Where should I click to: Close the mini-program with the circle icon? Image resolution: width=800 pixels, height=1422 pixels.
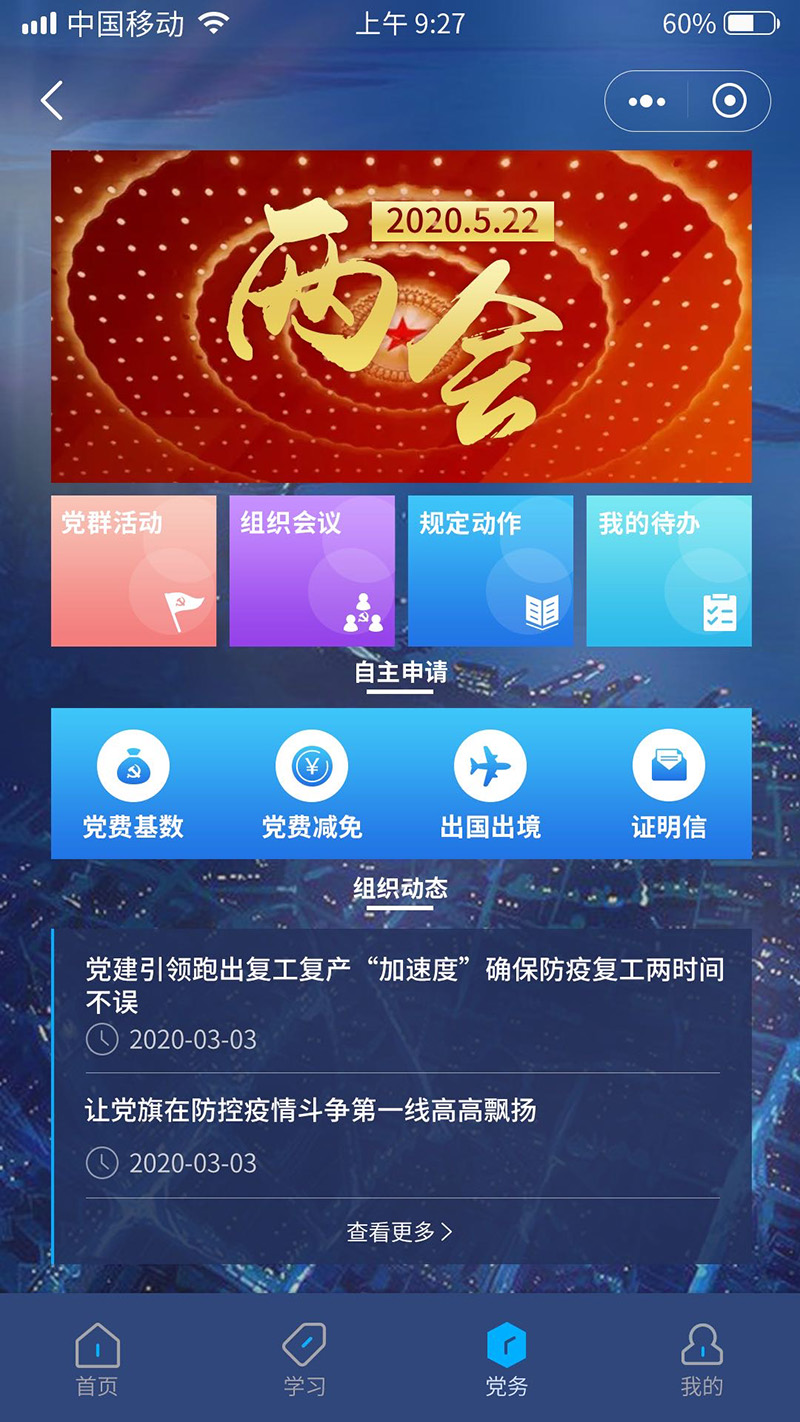tap(729, 101)
